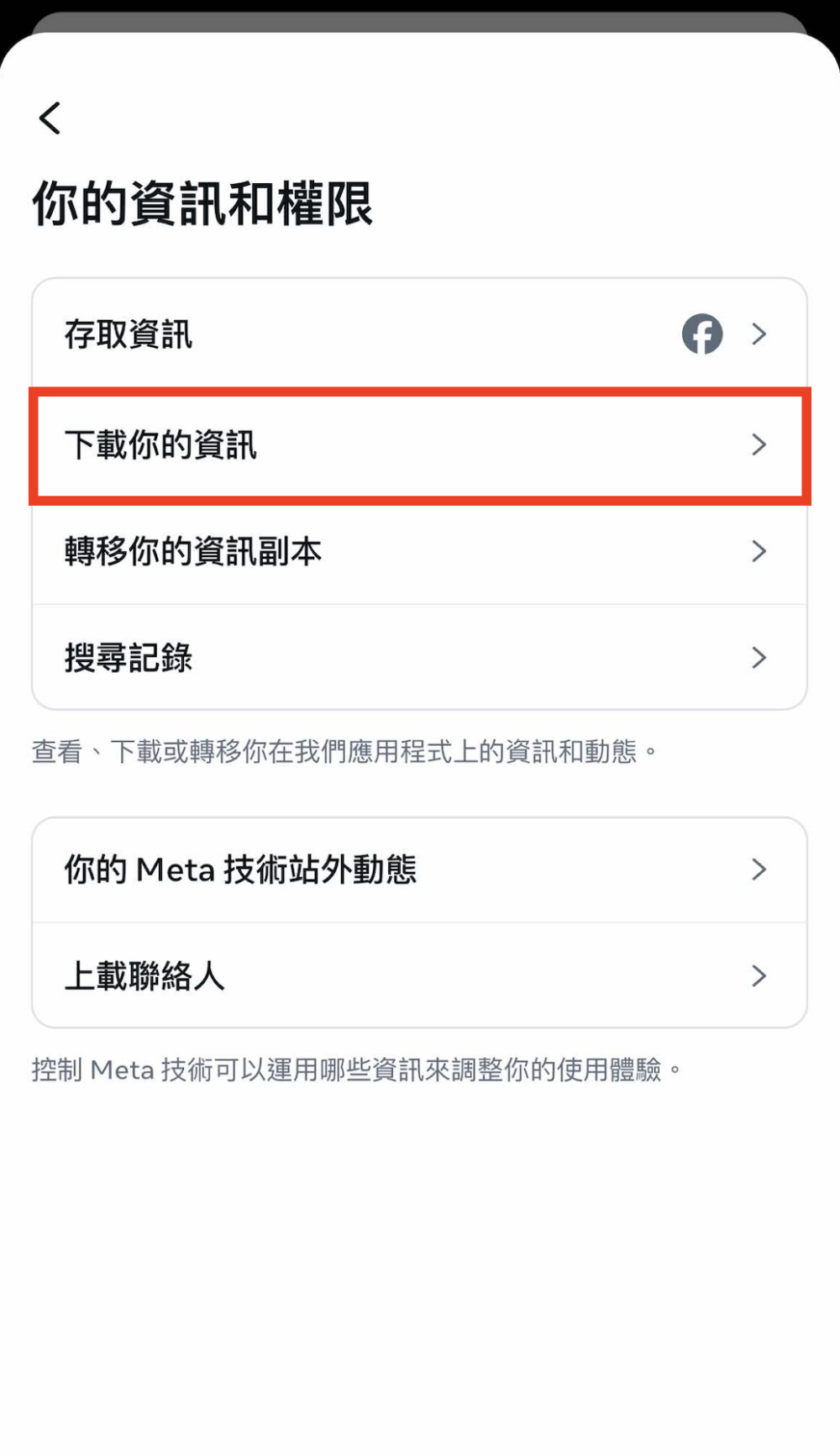Image resolution: width=840 pixels, height=1456 pixels.
Task: Expand 存取資訊 using its right chevron
Action: [x=759, y=334]
